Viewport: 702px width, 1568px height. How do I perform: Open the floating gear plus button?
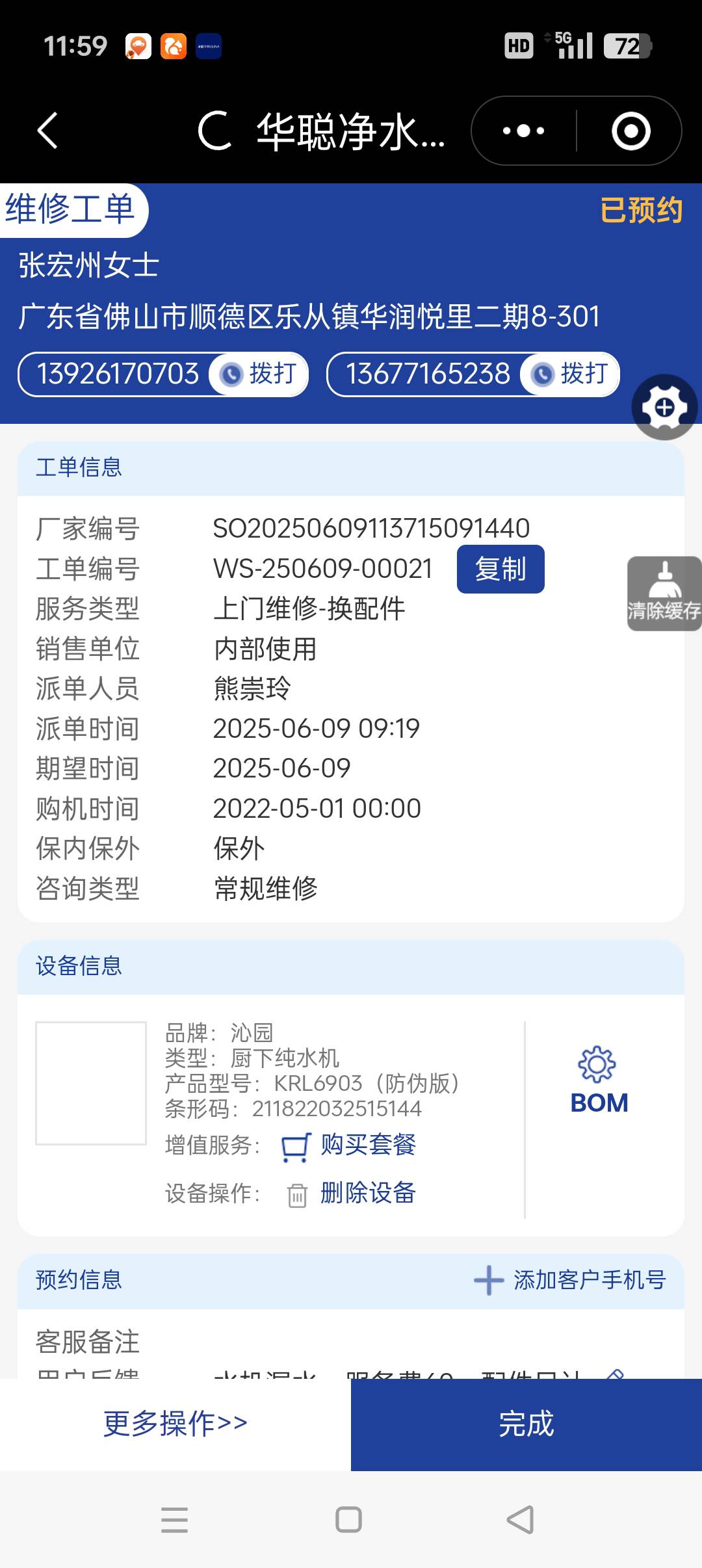(x=664, y=408)
